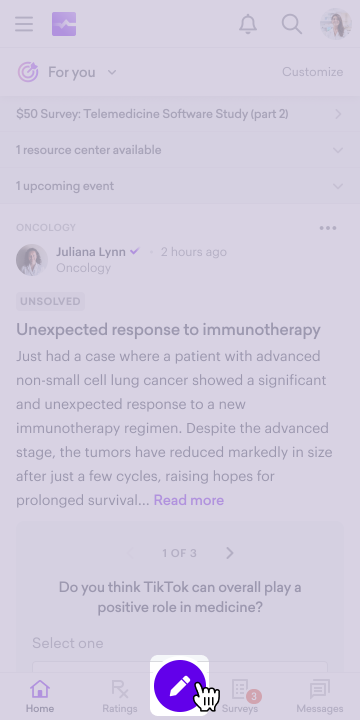Open the $50 Telemedicine Software survey

180,114
